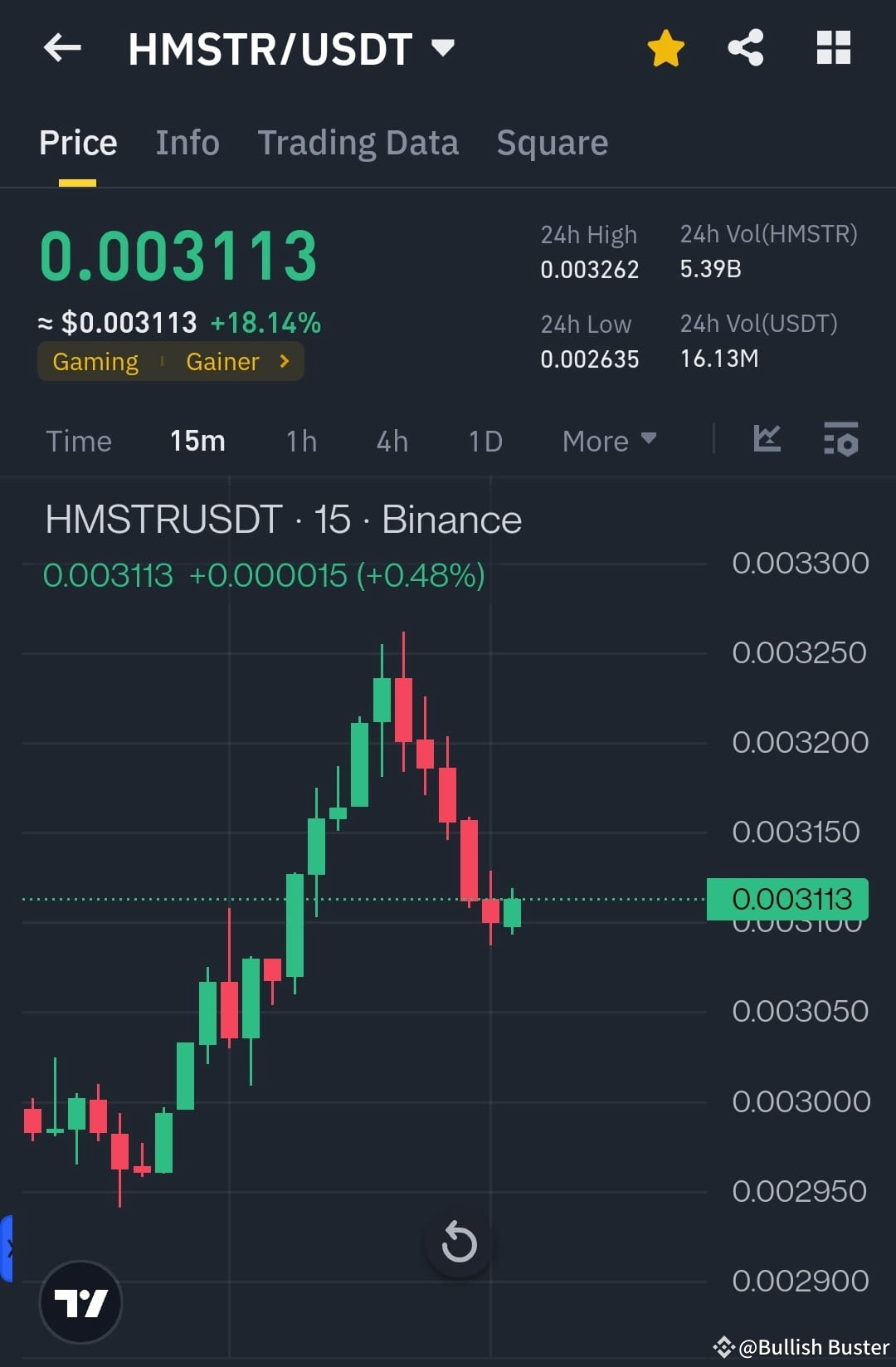The width and height of the screenshot is (896, 1367).
Task: Select the line chart style icon
Action: (766, 441)
